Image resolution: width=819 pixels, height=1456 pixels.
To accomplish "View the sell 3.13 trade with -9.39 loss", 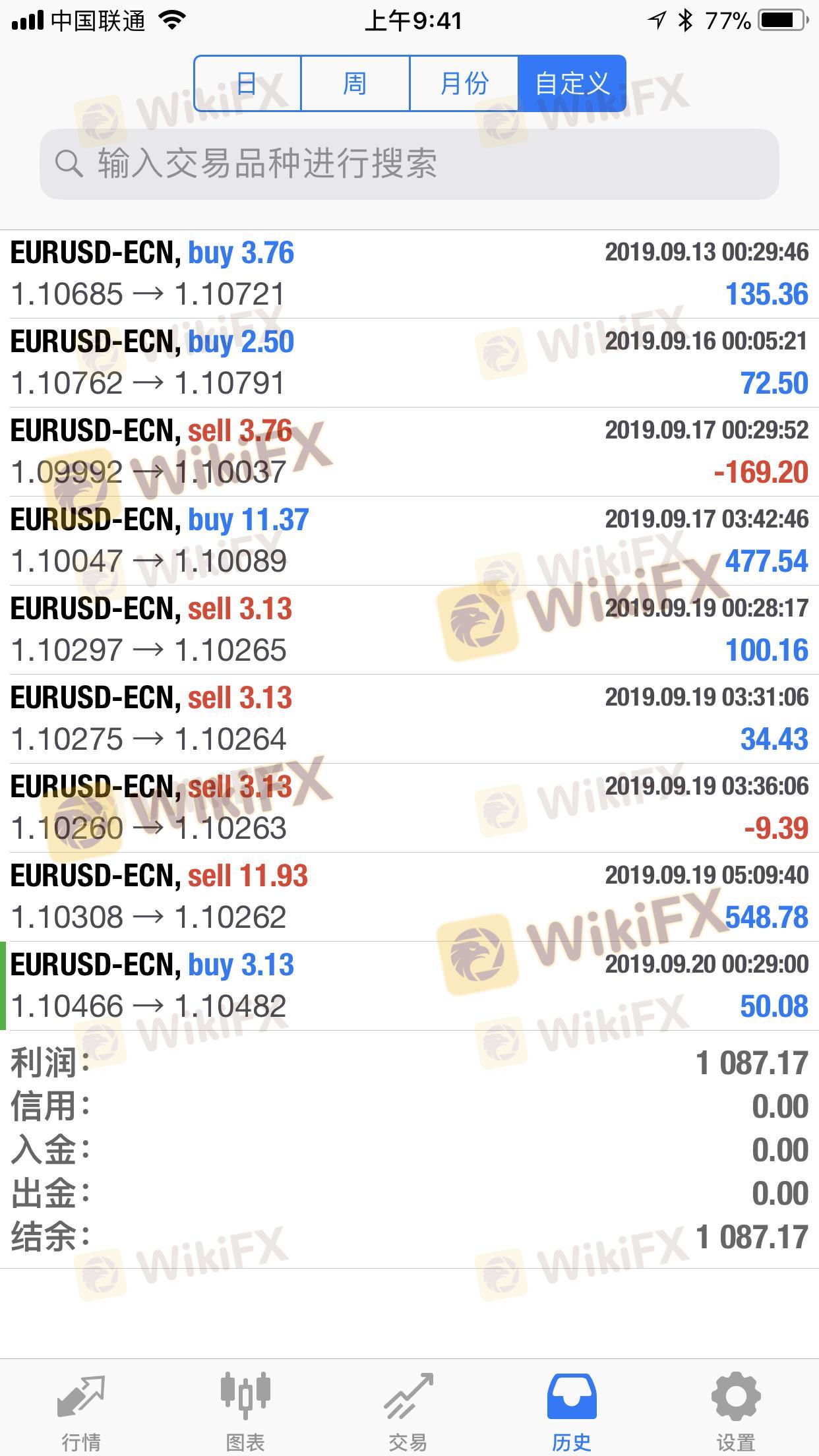I will [x=409, y=808].
